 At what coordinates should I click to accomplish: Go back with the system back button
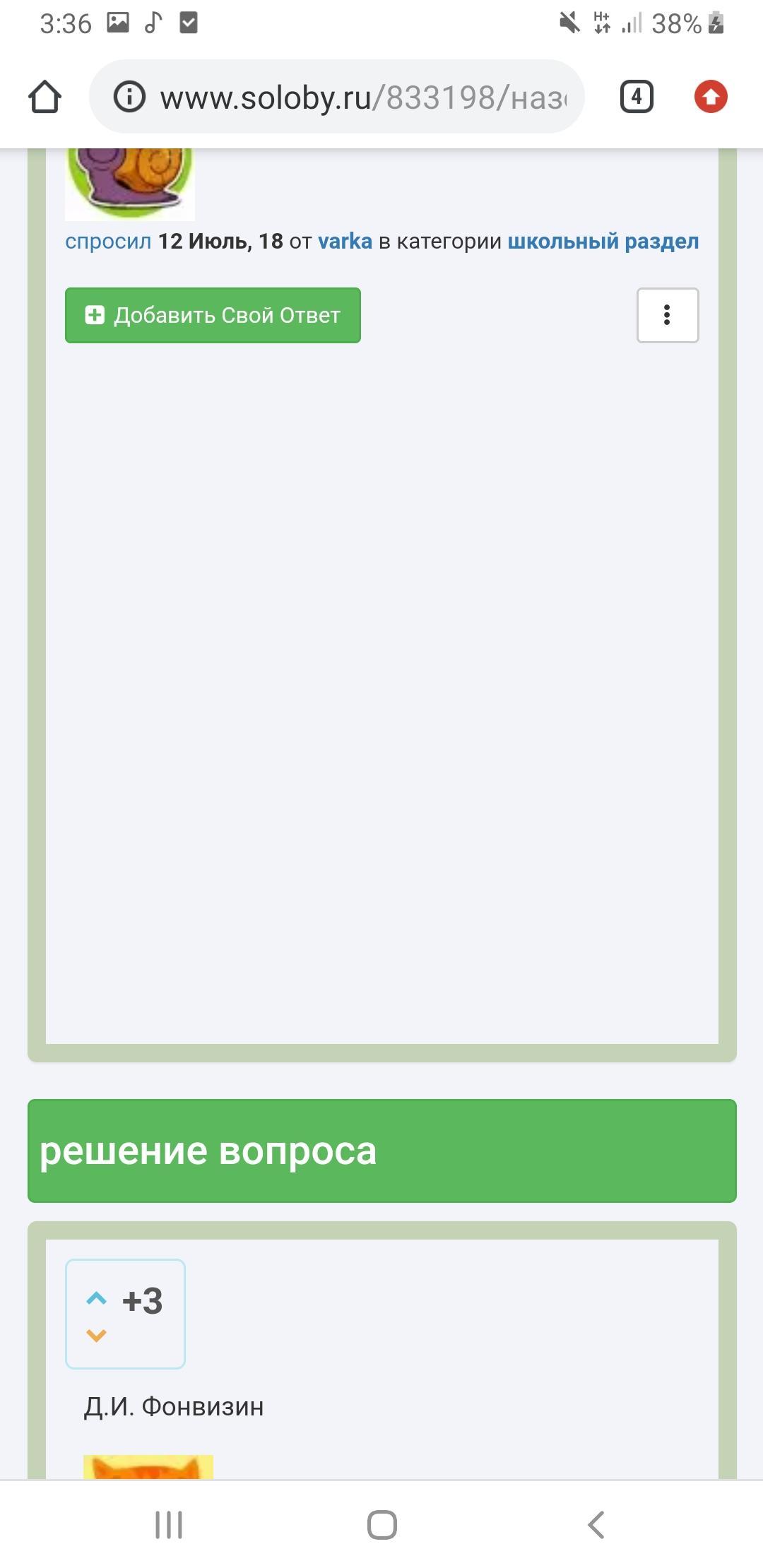point(596,1524)
